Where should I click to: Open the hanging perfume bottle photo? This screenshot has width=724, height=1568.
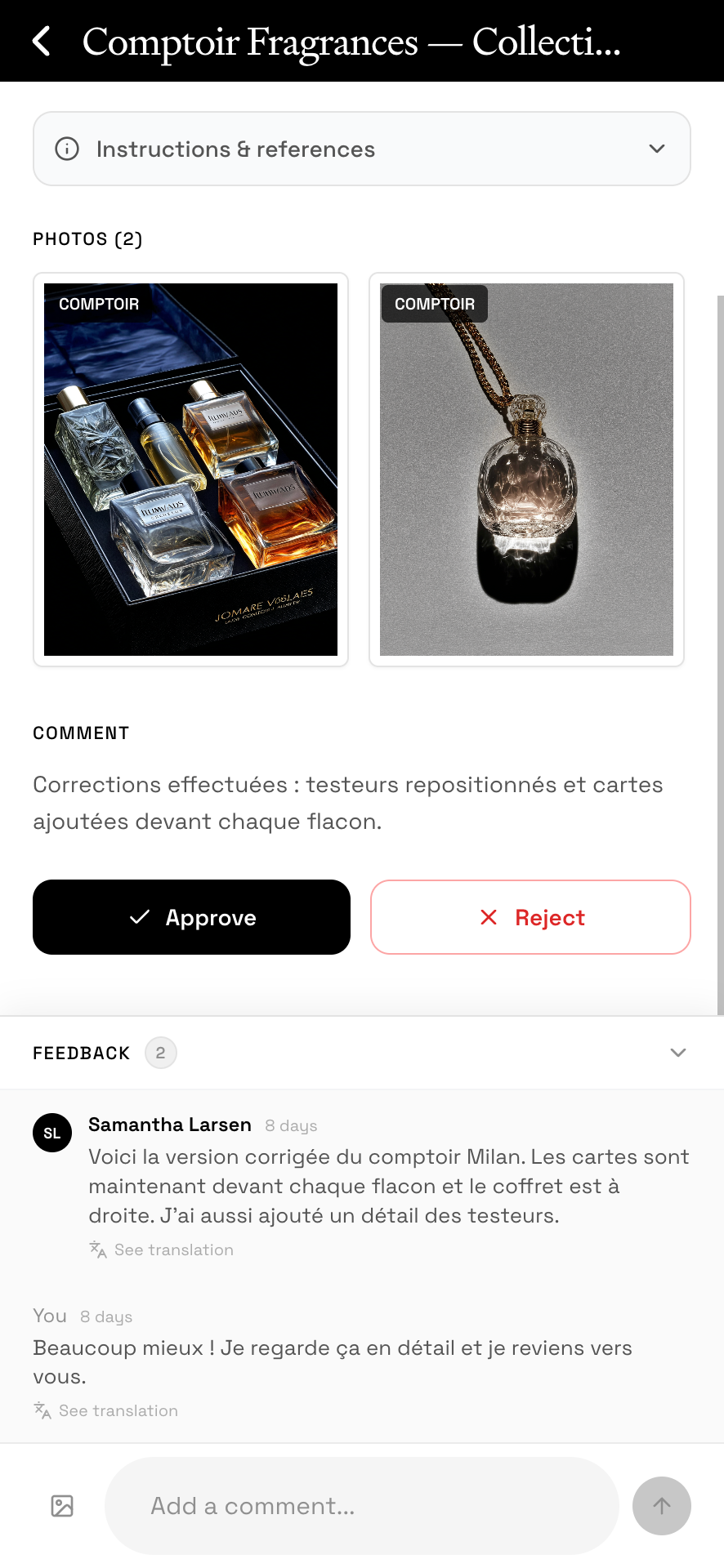(526, 470)
